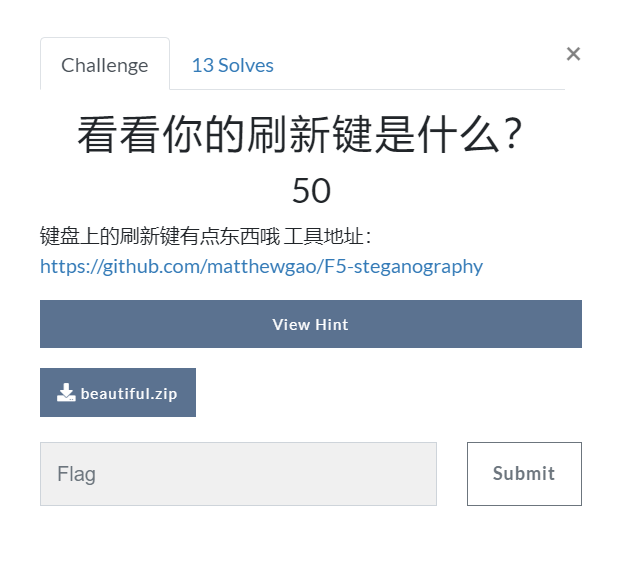
Task: Download the beautiful.zip file
Action: (x=118, y=393)
